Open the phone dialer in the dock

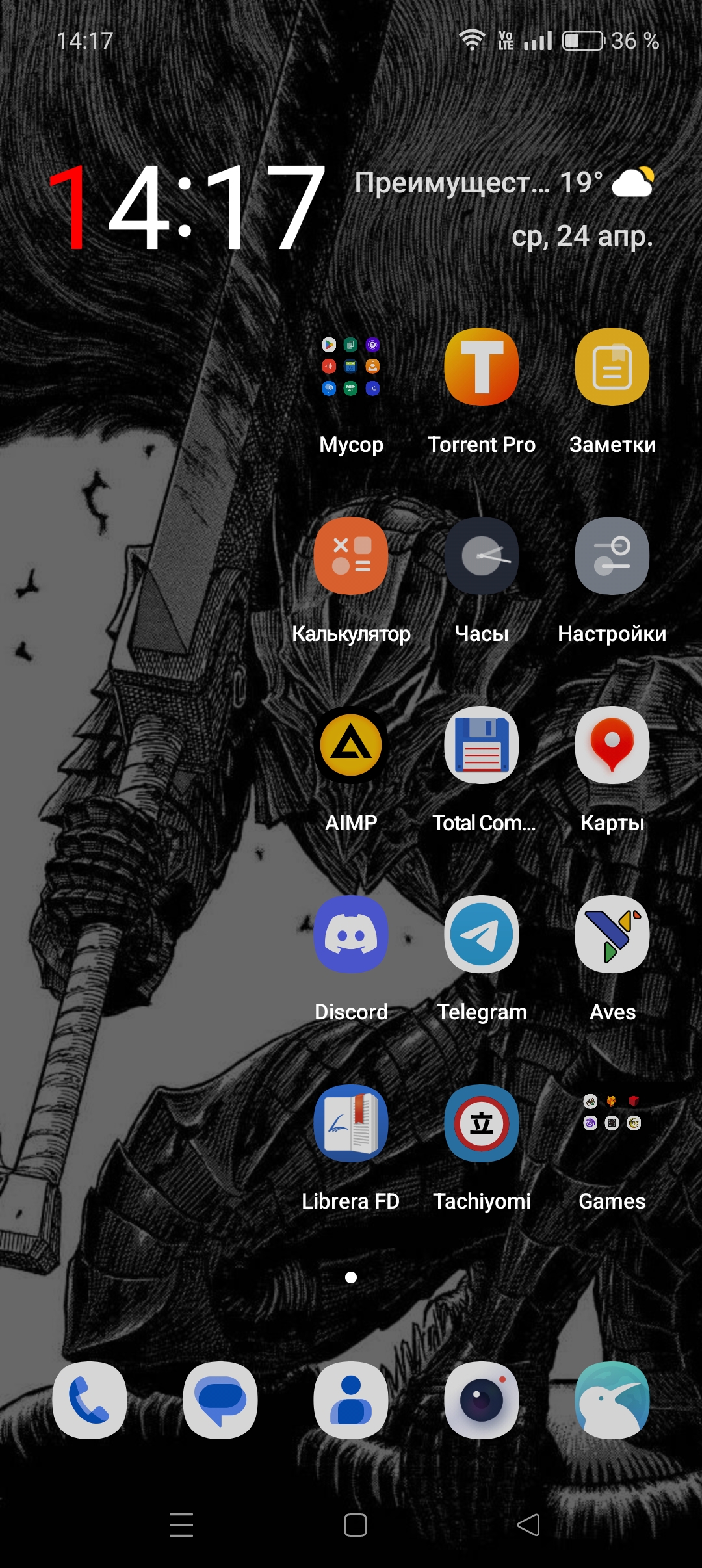[x=90, y=1400]
